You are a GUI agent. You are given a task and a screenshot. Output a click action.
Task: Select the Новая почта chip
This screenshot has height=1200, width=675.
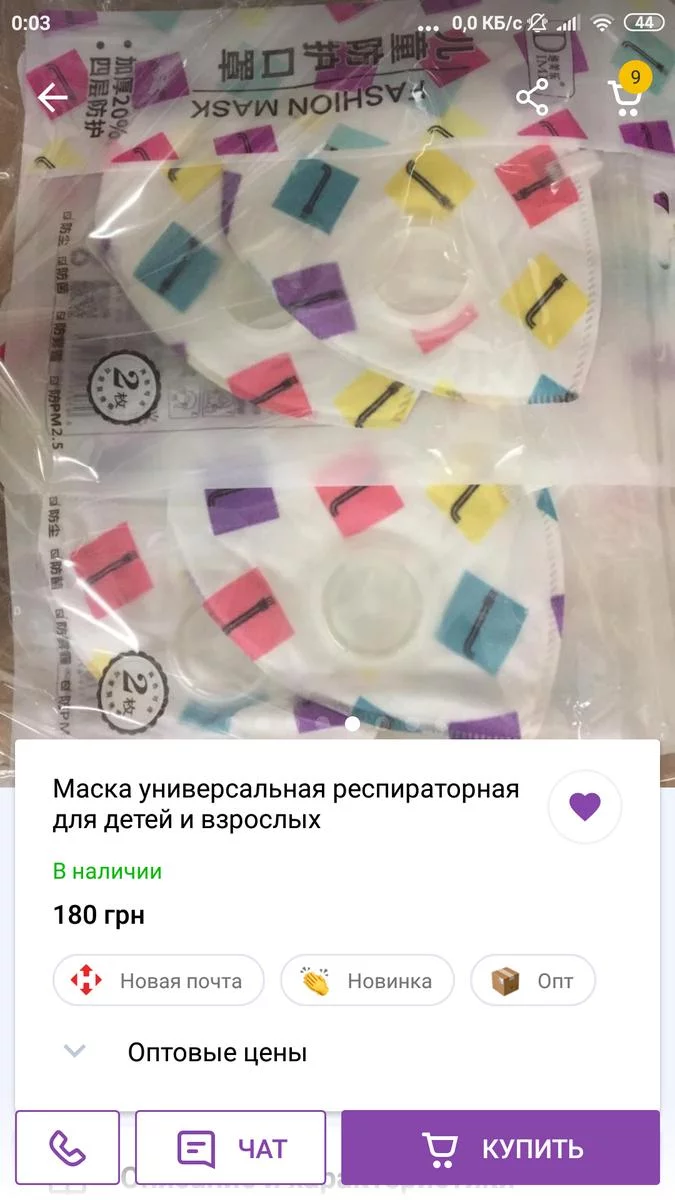[158, 980]
